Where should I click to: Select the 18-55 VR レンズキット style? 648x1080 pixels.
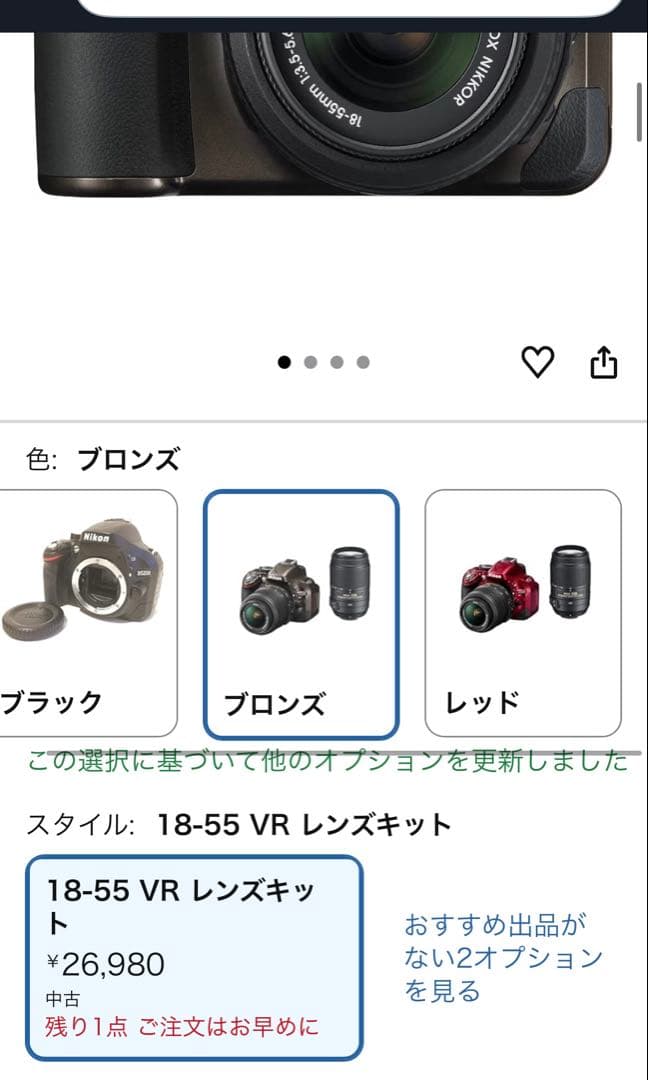coord(194,957)
